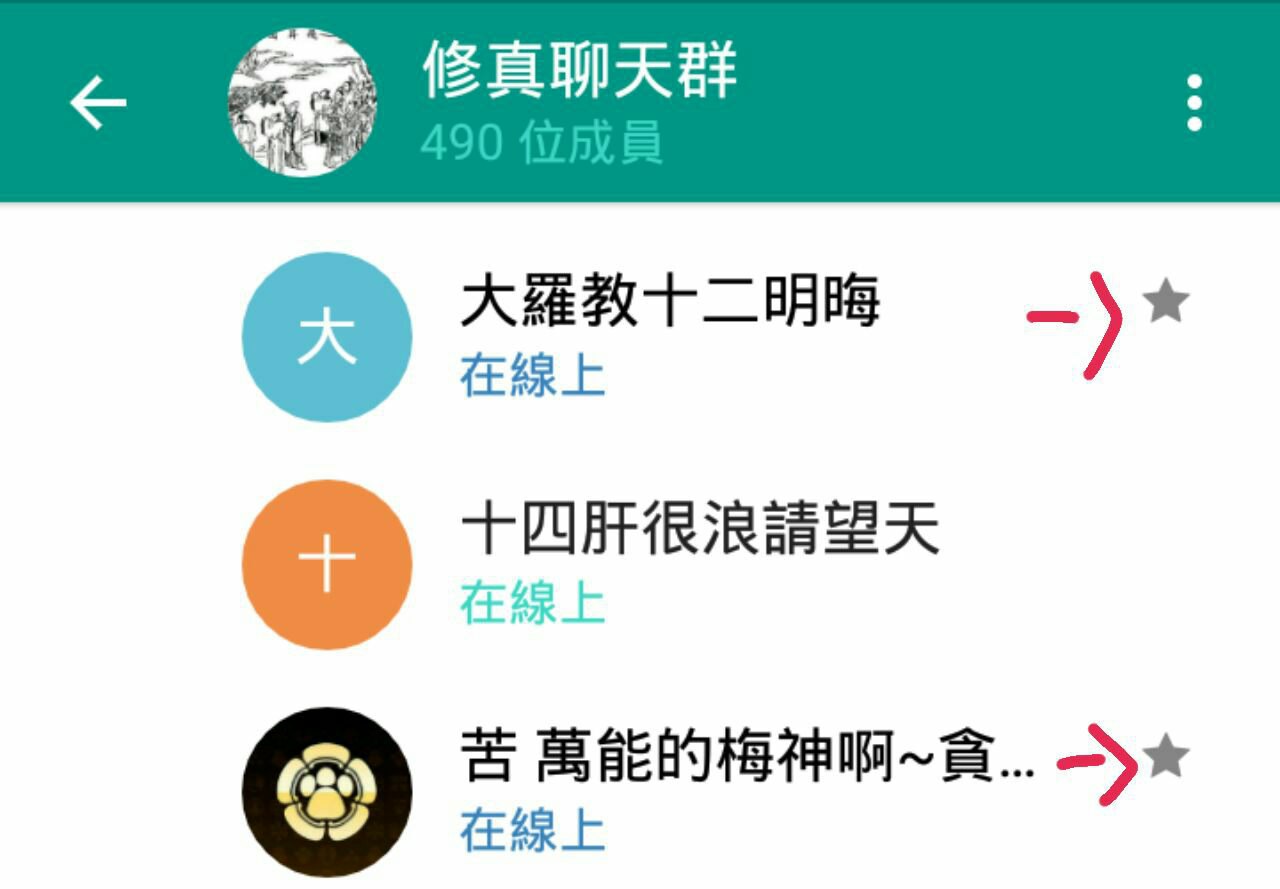Open the three-dot overflow menu

point(1193,103)
